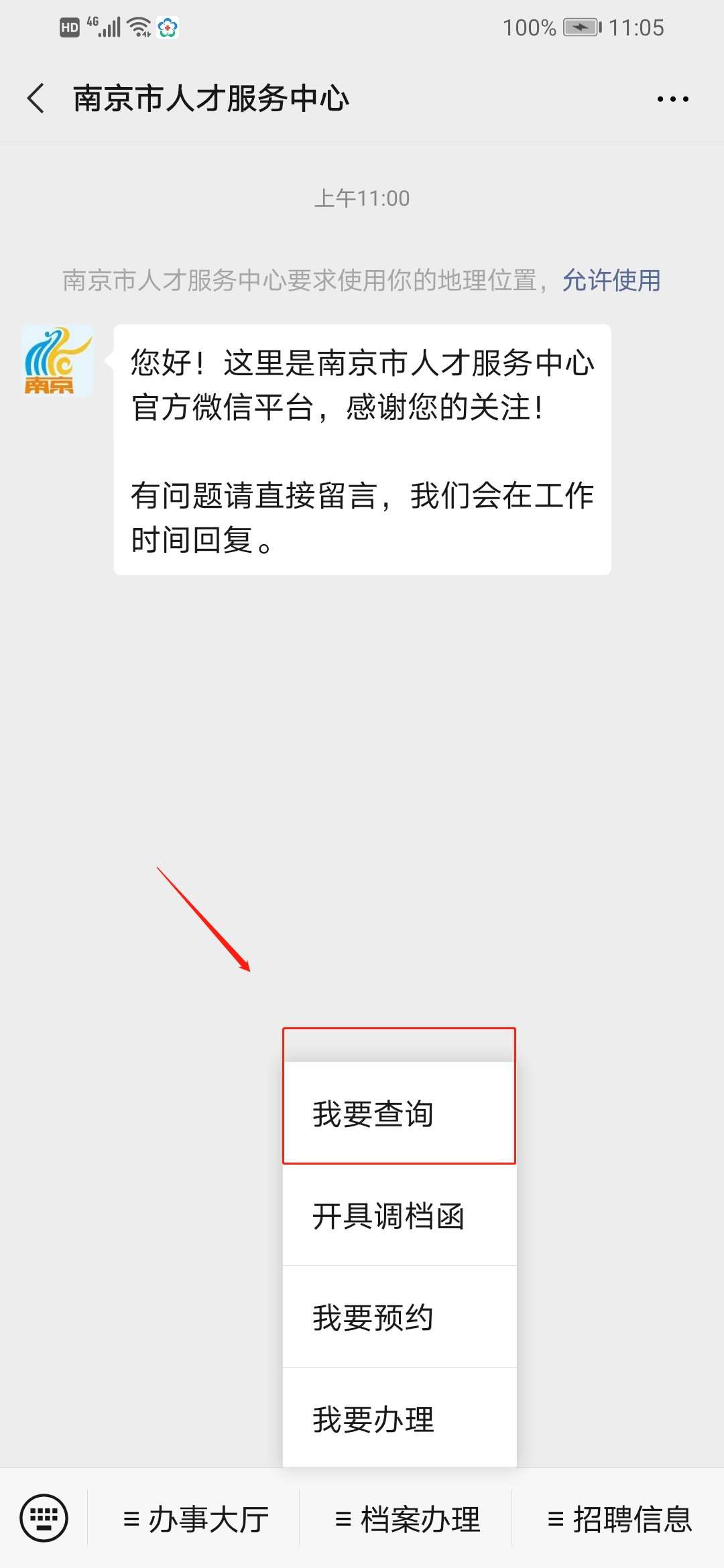Open 招聘信息 bottom menu
This screenshot has height=1568, width=724.
pos(618,1519)
